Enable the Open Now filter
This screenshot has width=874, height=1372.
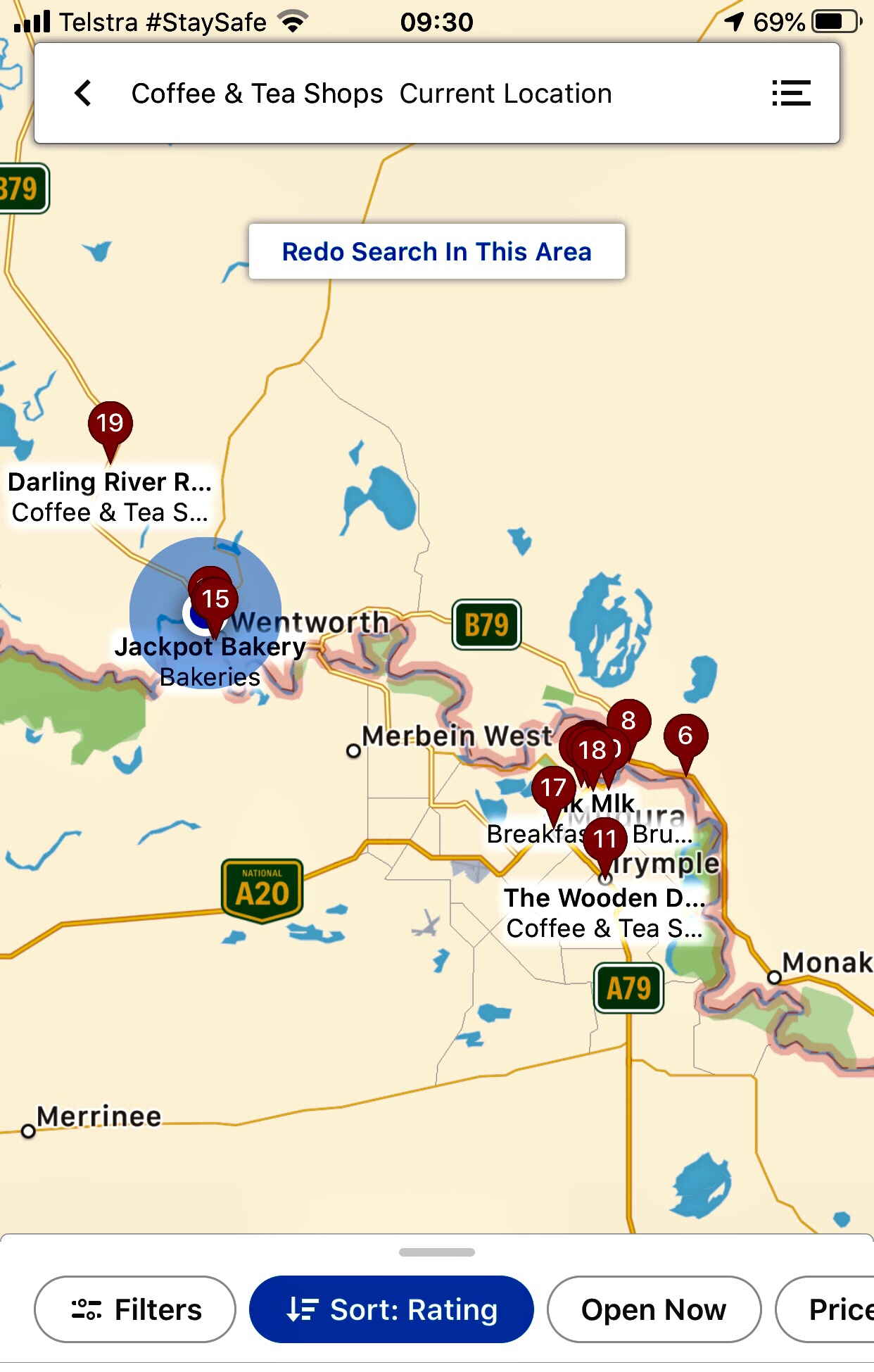click(x=654, y=1310)
